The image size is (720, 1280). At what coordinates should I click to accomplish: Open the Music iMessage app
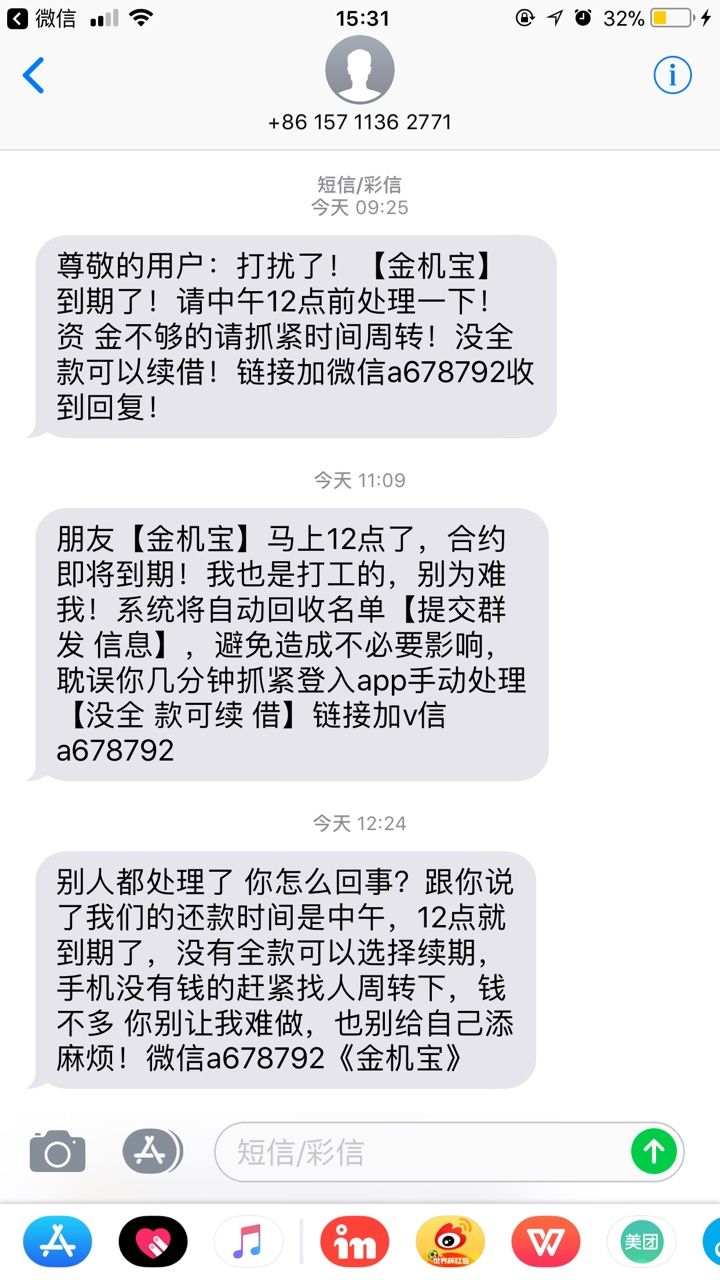(248, 1242)
